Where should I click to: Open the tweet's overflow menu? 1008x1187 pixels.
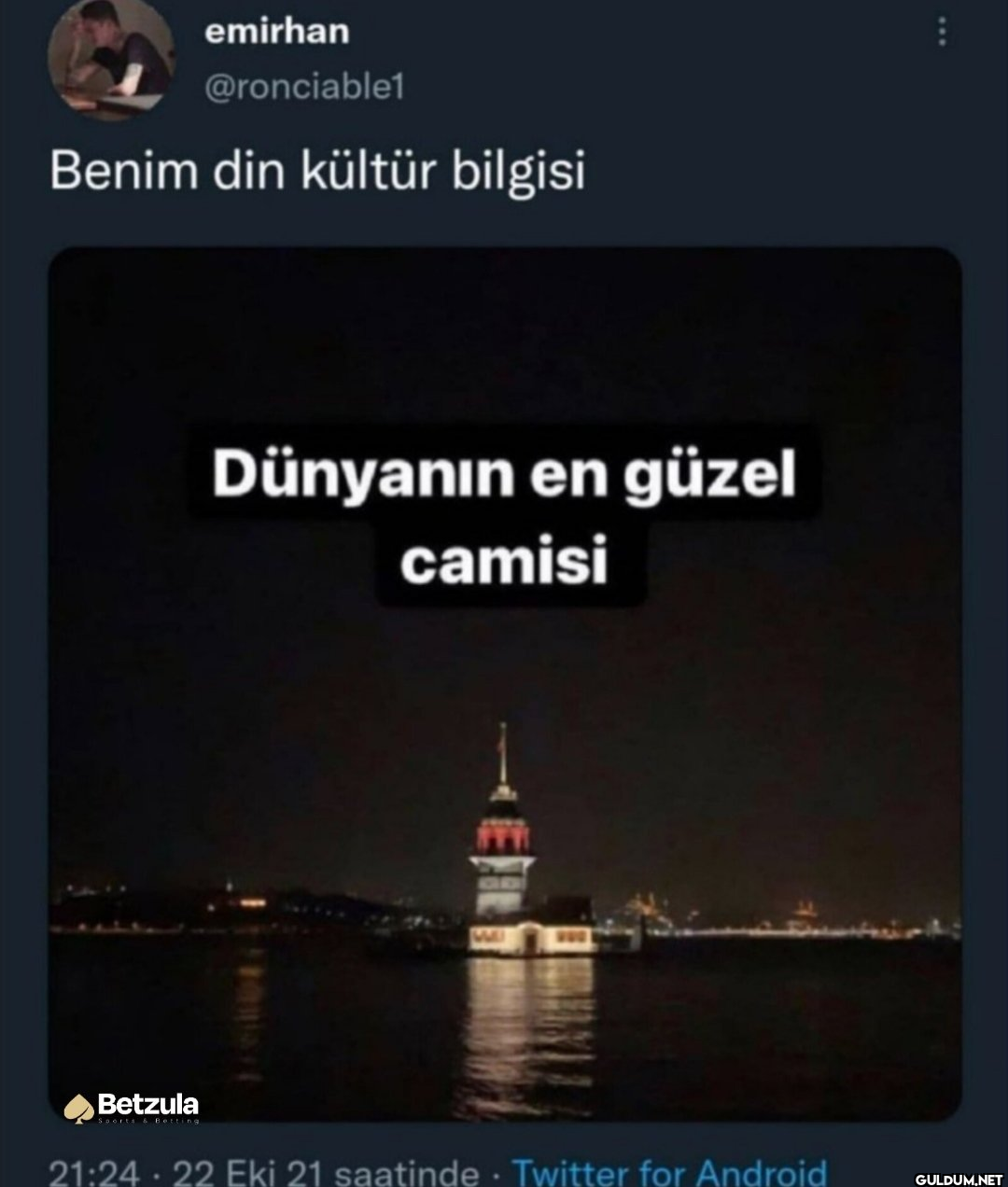point(942,33)
